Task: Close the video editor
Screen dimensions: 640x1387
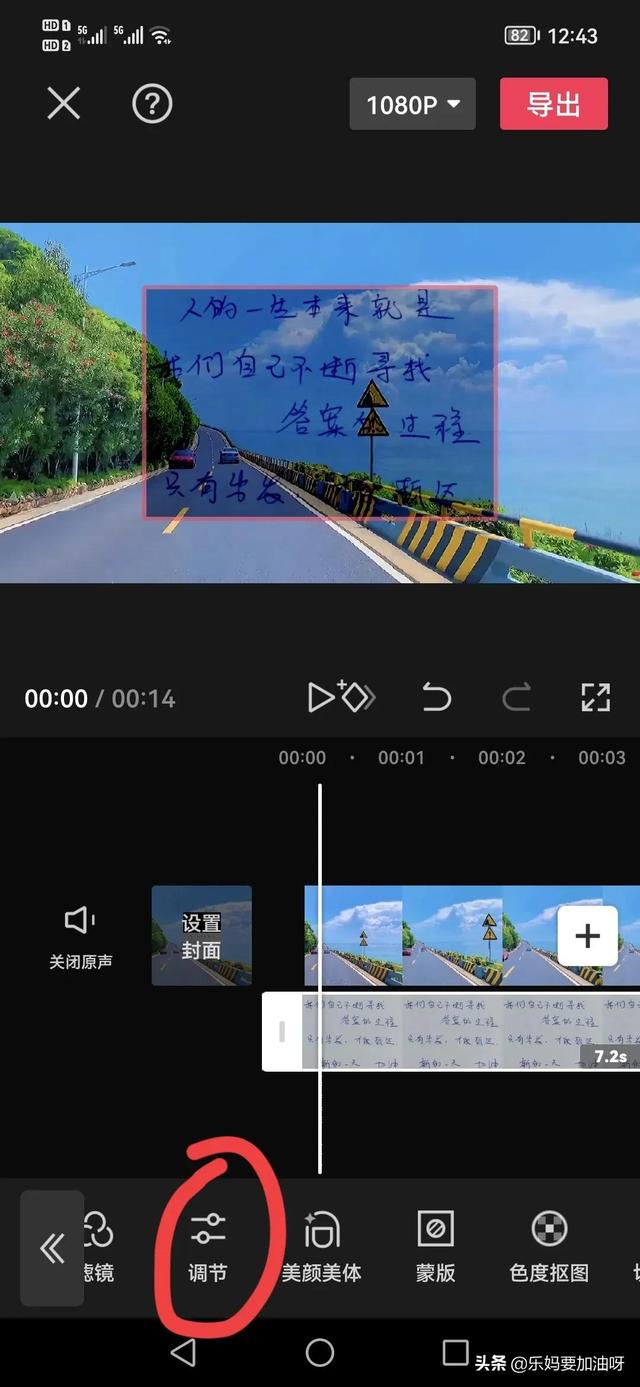Action: point(64,103)
